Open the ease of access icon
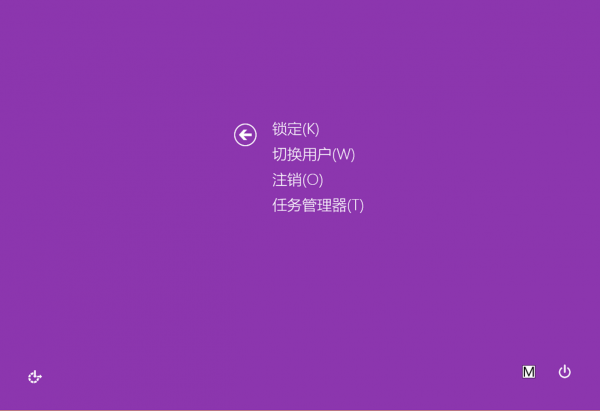 coord(35,377)
